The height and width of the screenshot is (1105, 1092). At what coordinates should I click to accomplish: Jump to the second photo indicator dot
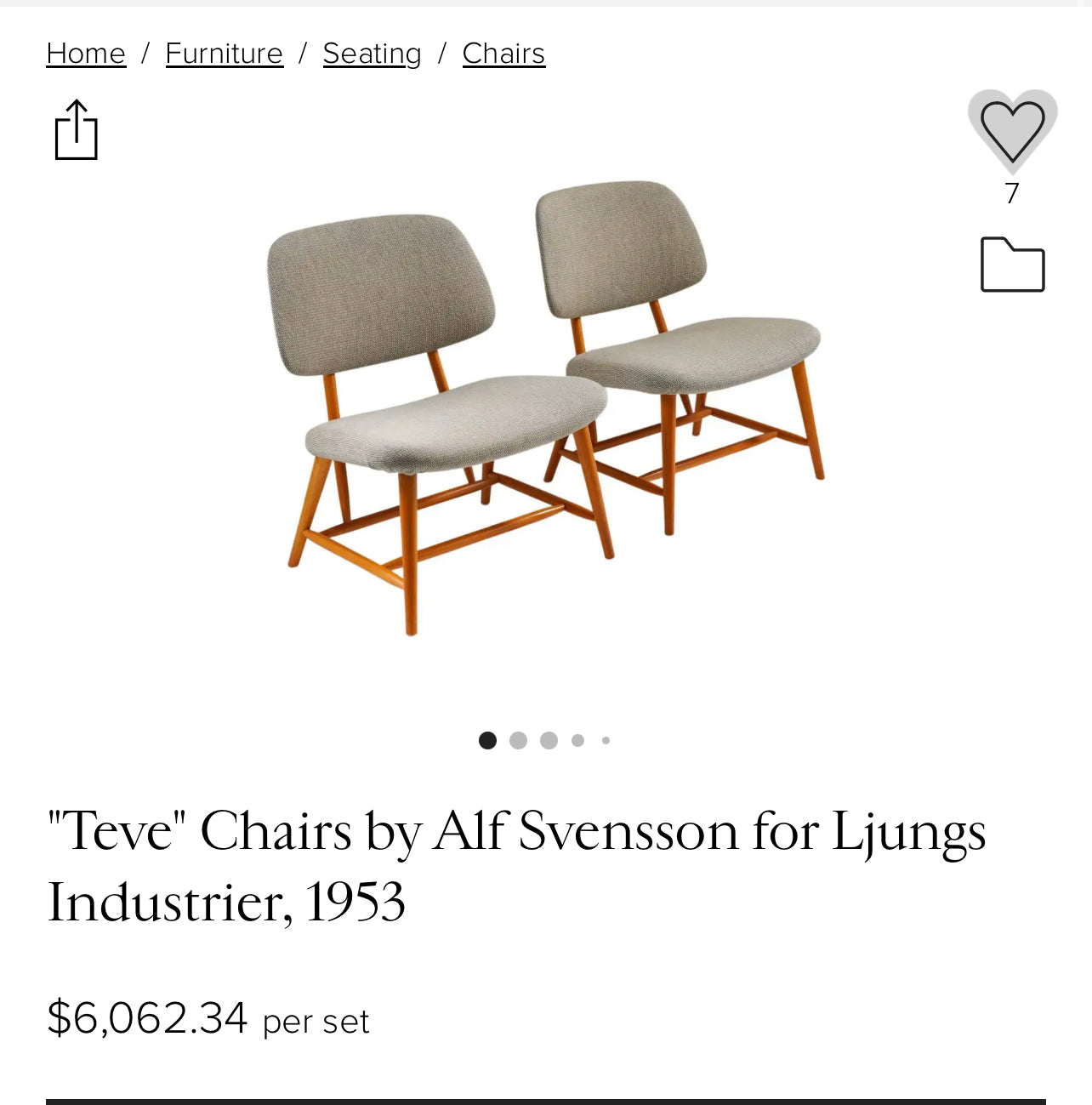(518, 740)
